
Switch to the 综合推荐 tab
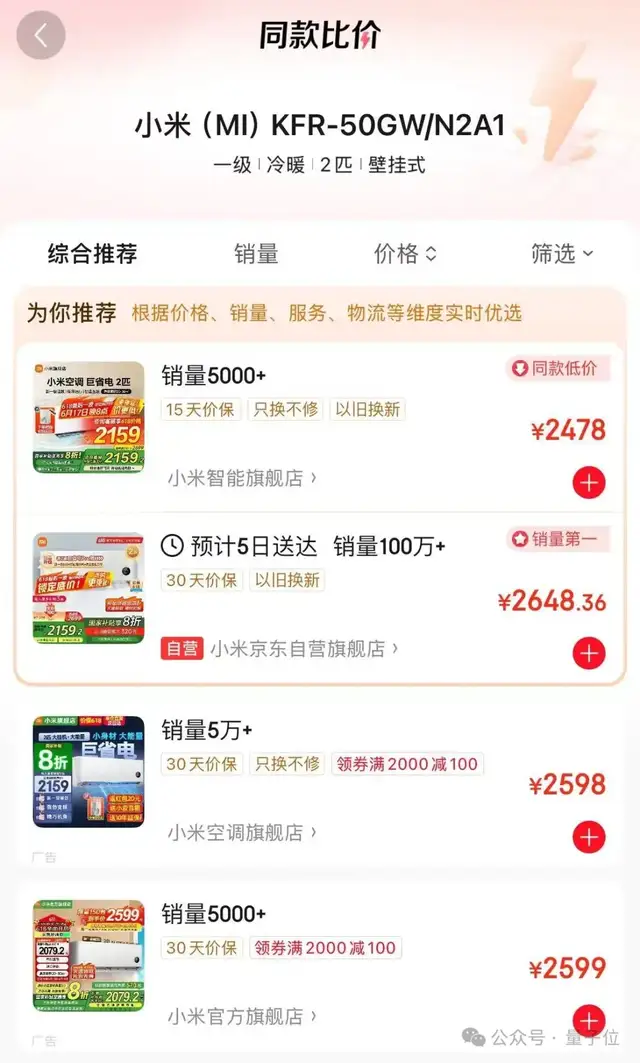click(93, 254)
